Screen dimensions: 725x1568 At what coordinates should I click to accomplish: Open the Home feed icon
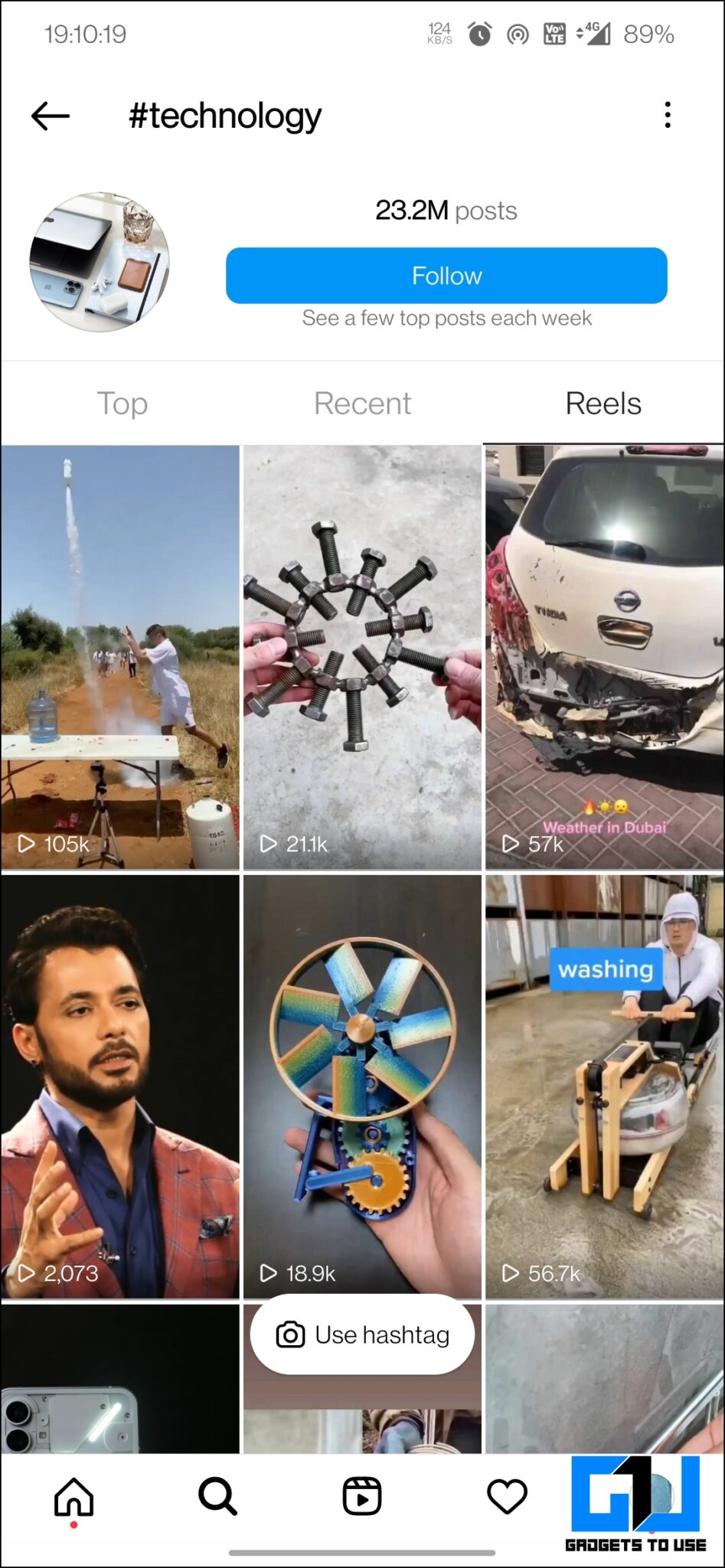coord(72,1499)
